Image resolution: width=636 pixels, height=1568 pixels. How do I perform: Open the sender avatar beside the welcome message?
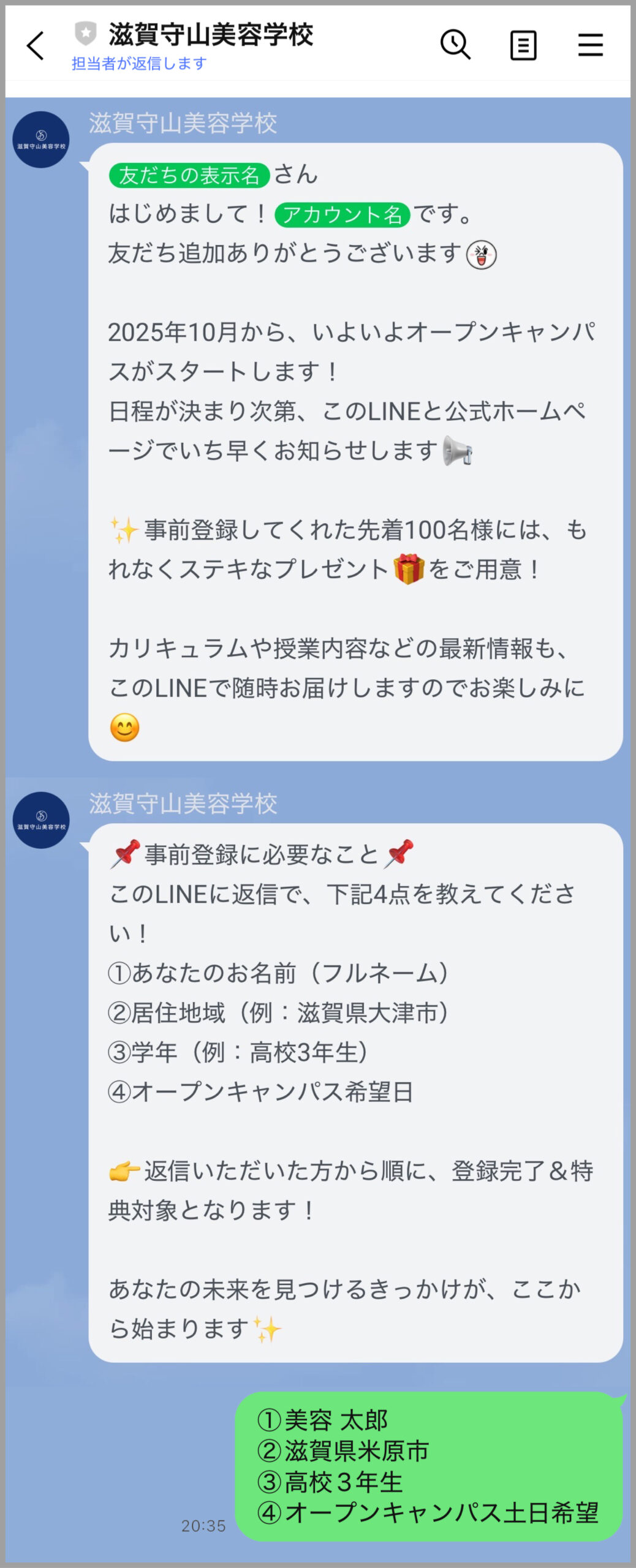tap(41, 140)
